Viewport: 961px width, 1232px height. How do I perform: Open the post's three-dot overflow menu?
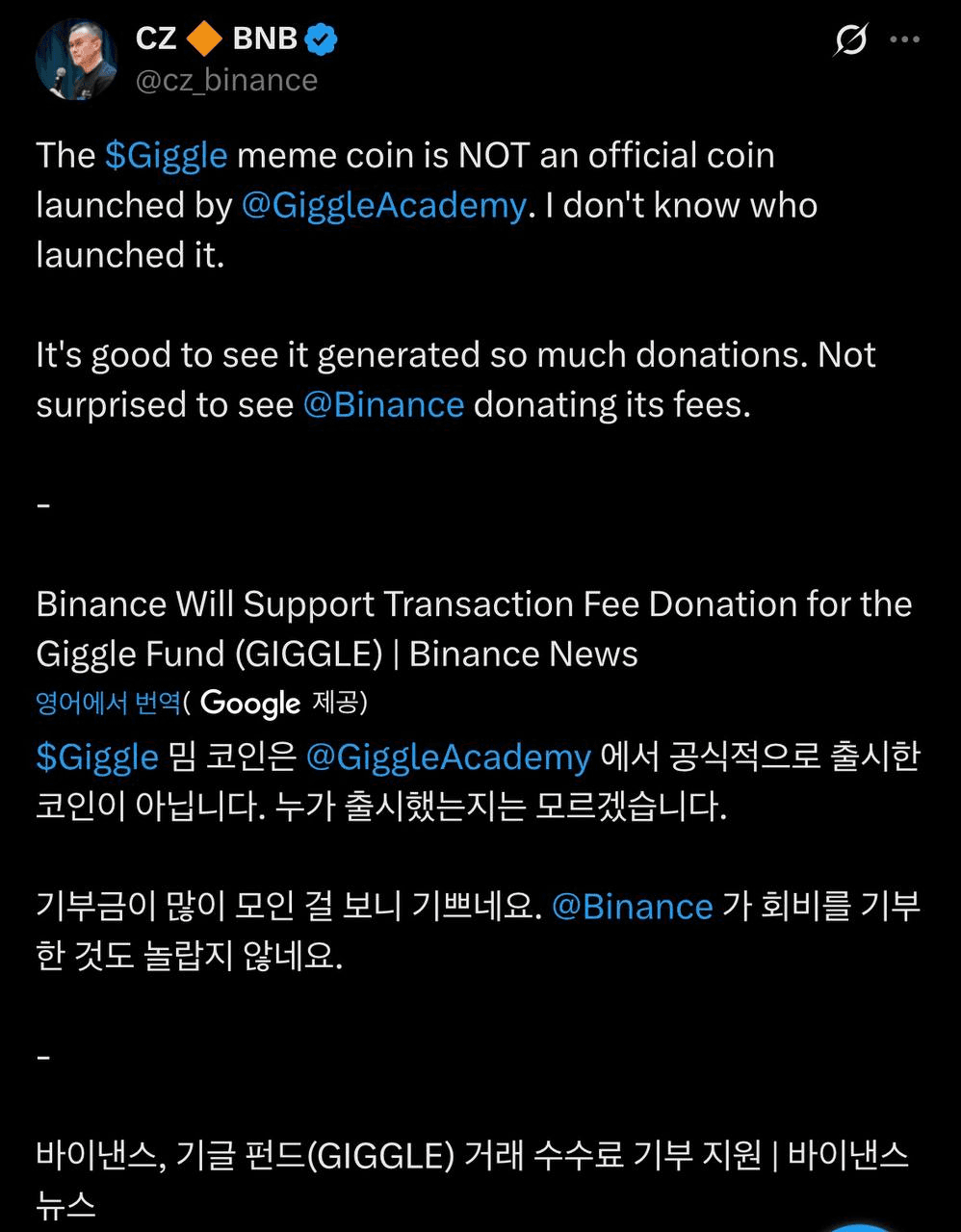pos(905,40)
